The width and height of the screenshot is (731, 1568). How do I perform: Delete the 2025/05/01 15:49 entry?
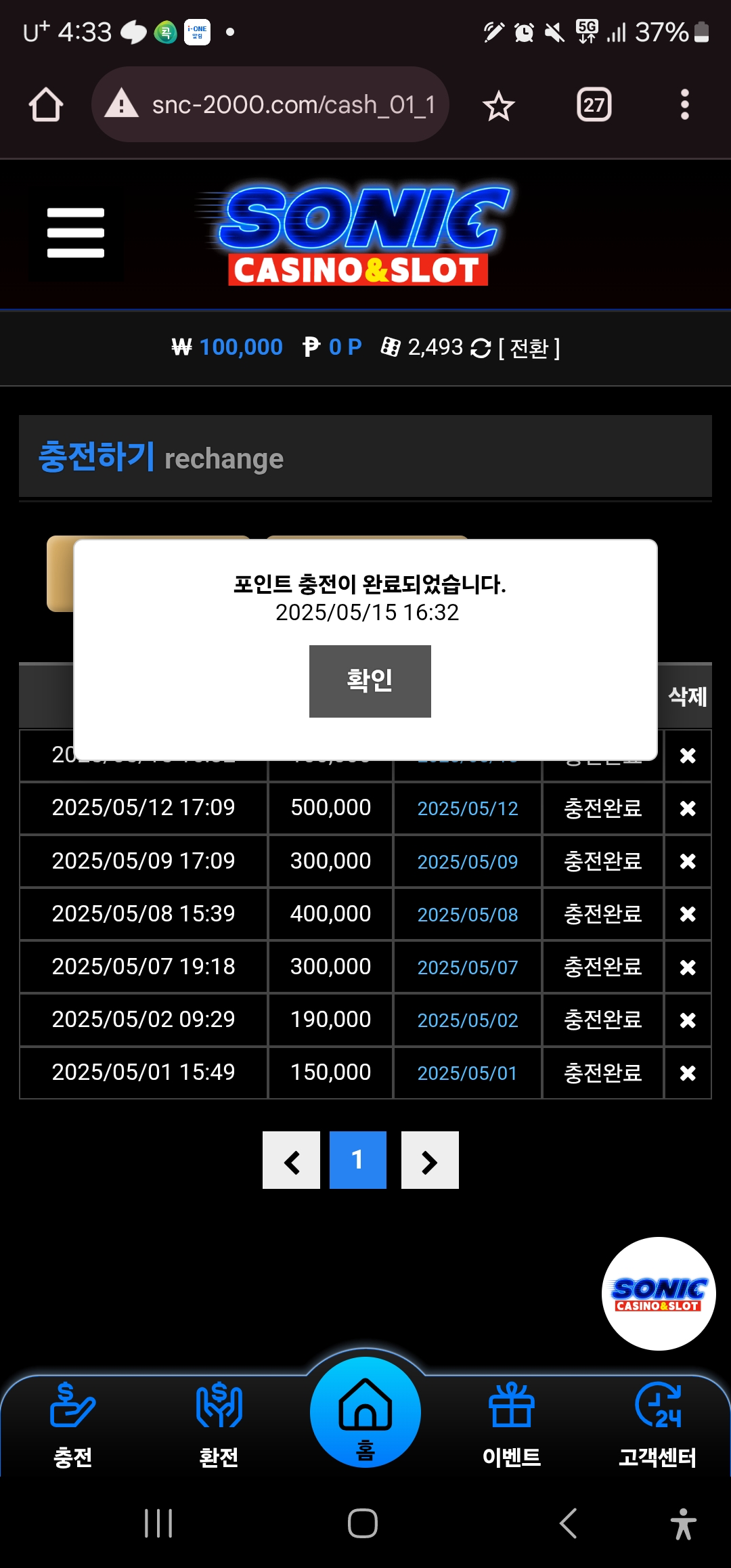(688, 1073)
